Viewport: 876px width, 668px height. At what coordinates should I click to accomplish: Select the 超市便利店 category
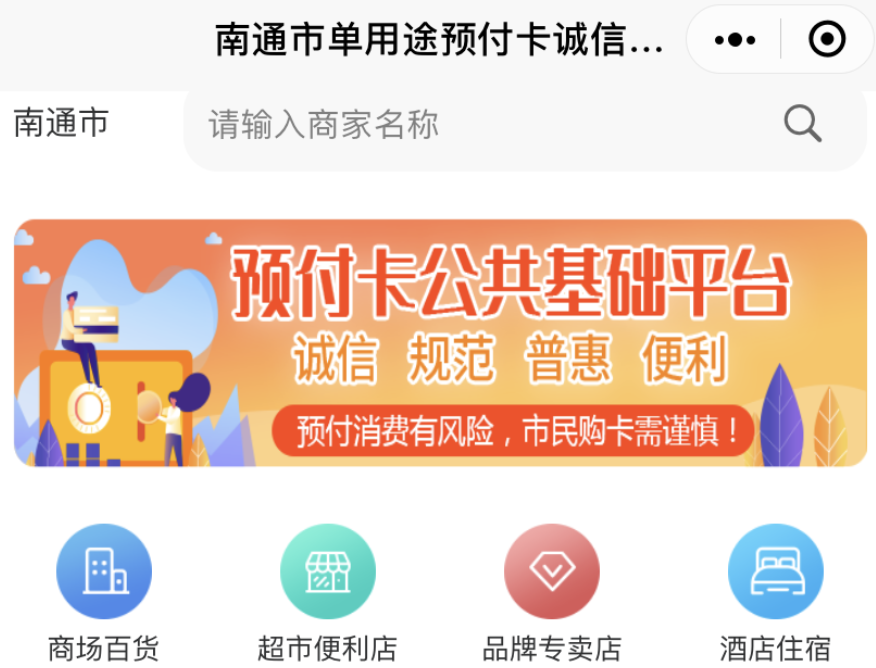[328, 572]
